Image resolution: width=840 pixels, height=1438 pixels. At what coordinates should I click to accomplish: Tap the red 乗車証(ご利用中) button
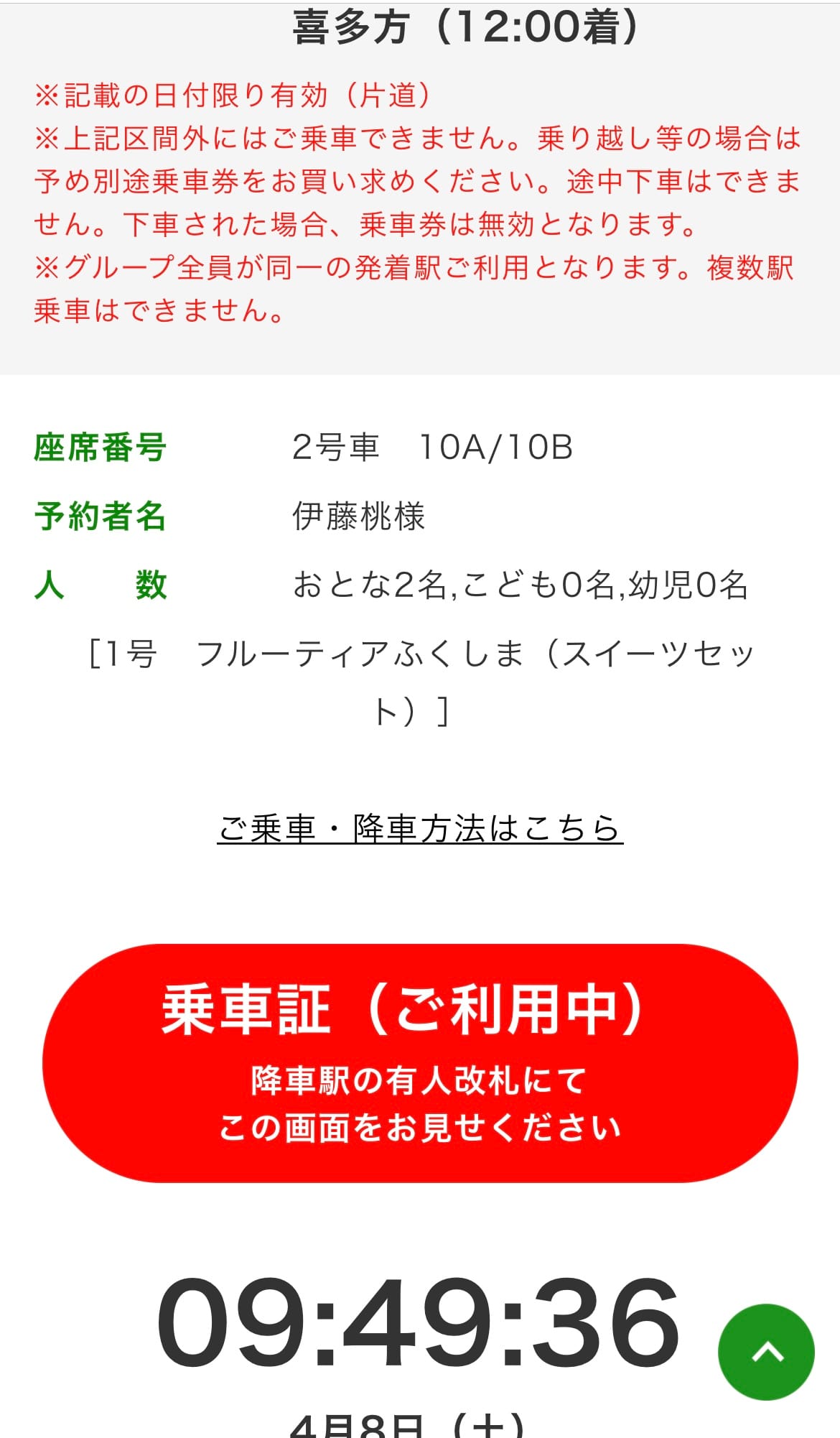420,1063
